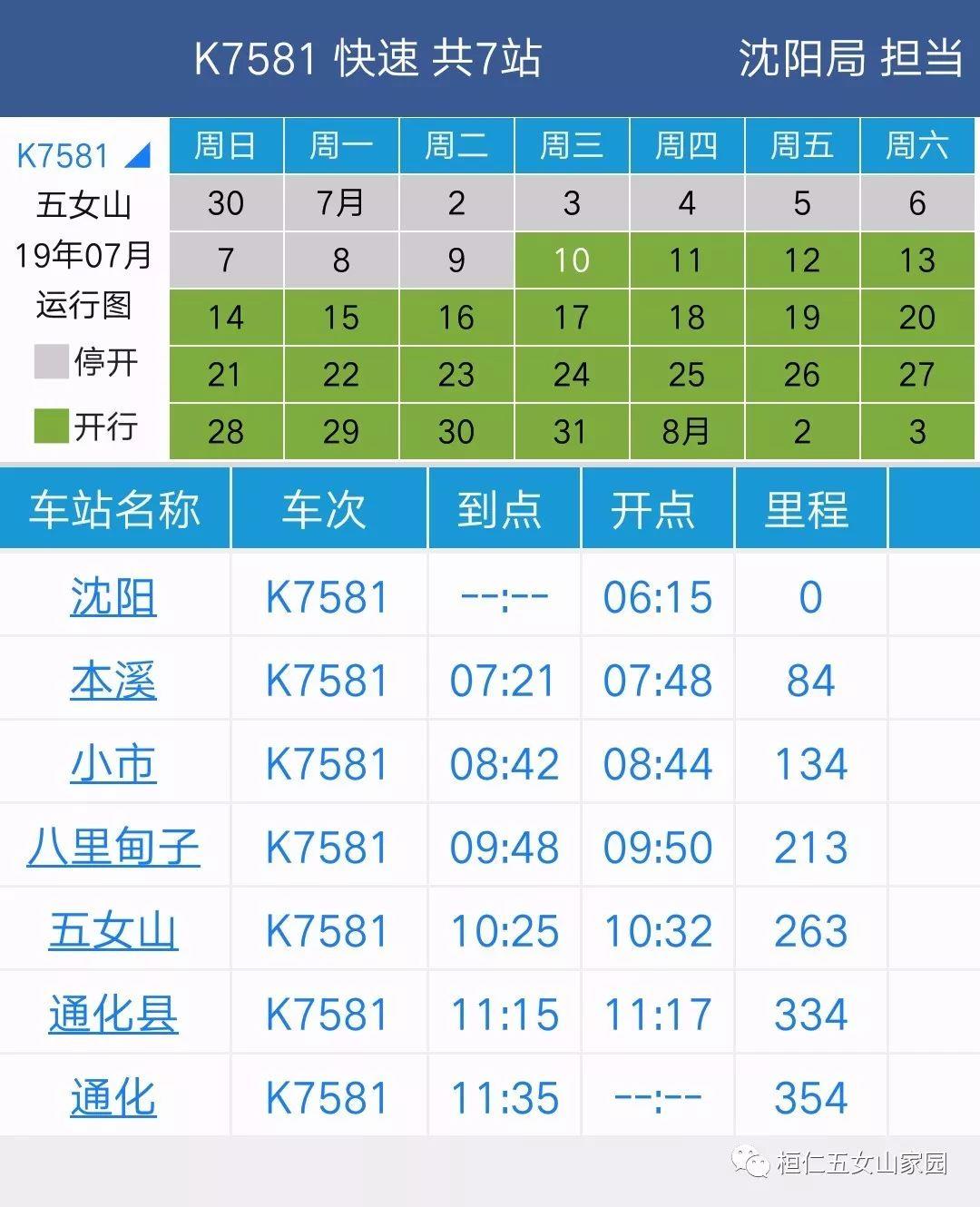
Task: Open the 通化县 station link
Action: tap(113, 1015)
